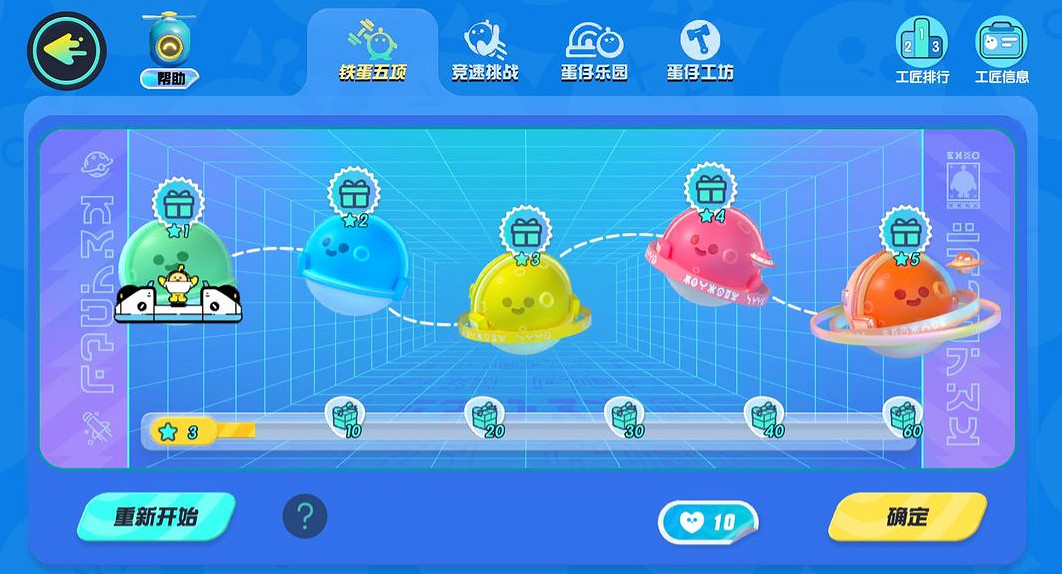Open the 蛋仔乐园 tab
Image resolution: width=1062 pixels, height=574 pixels.
coord(594,52)
